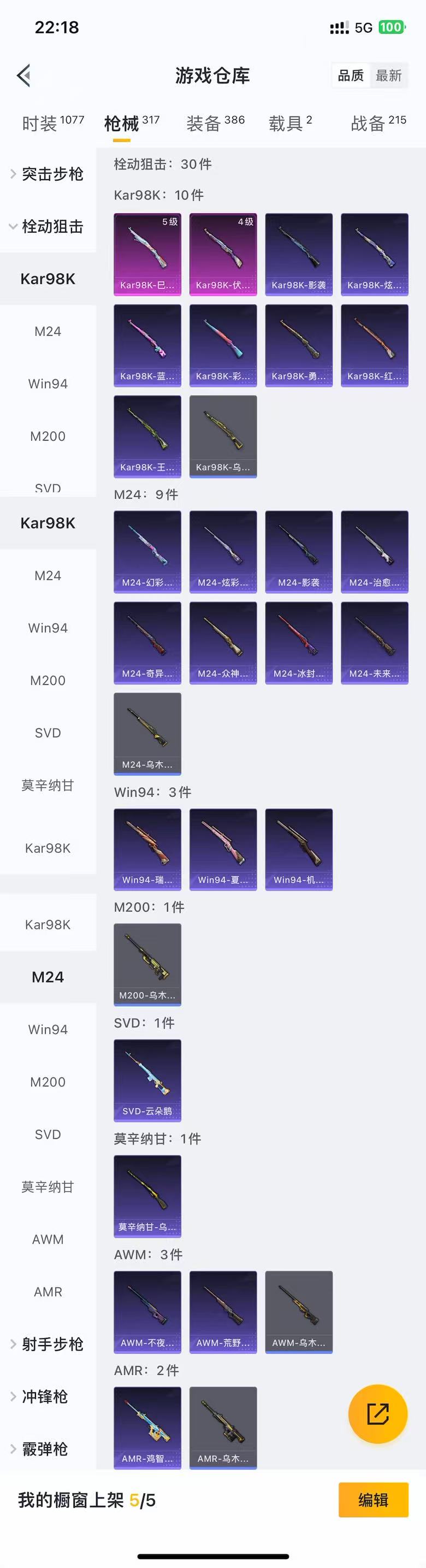Expand the 射手步枪 category
This screenshot has height=1568, width=426.
tap(48, 1344)
